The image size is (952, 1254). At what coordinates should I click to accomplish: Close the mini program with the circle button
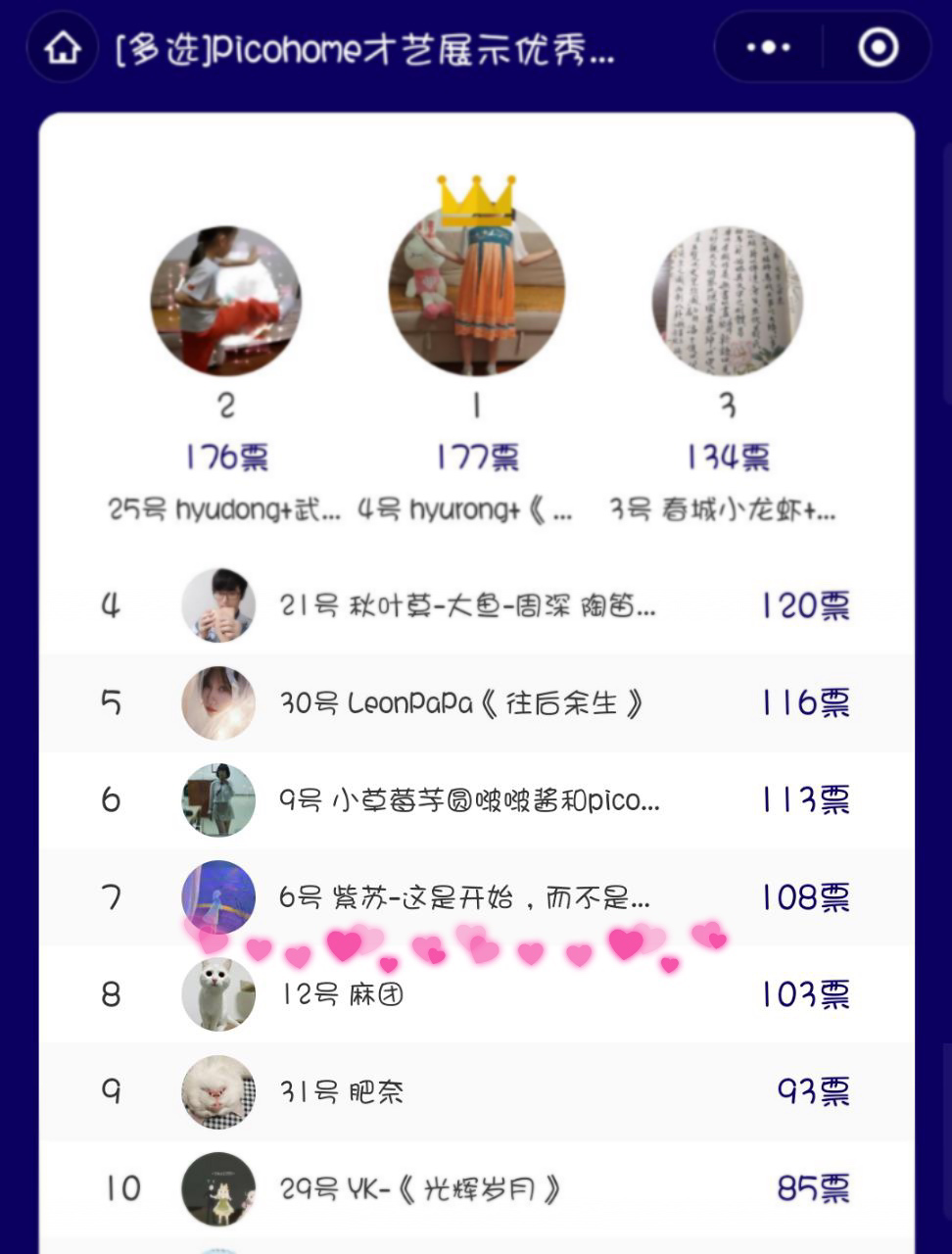[x=878, y=47]
